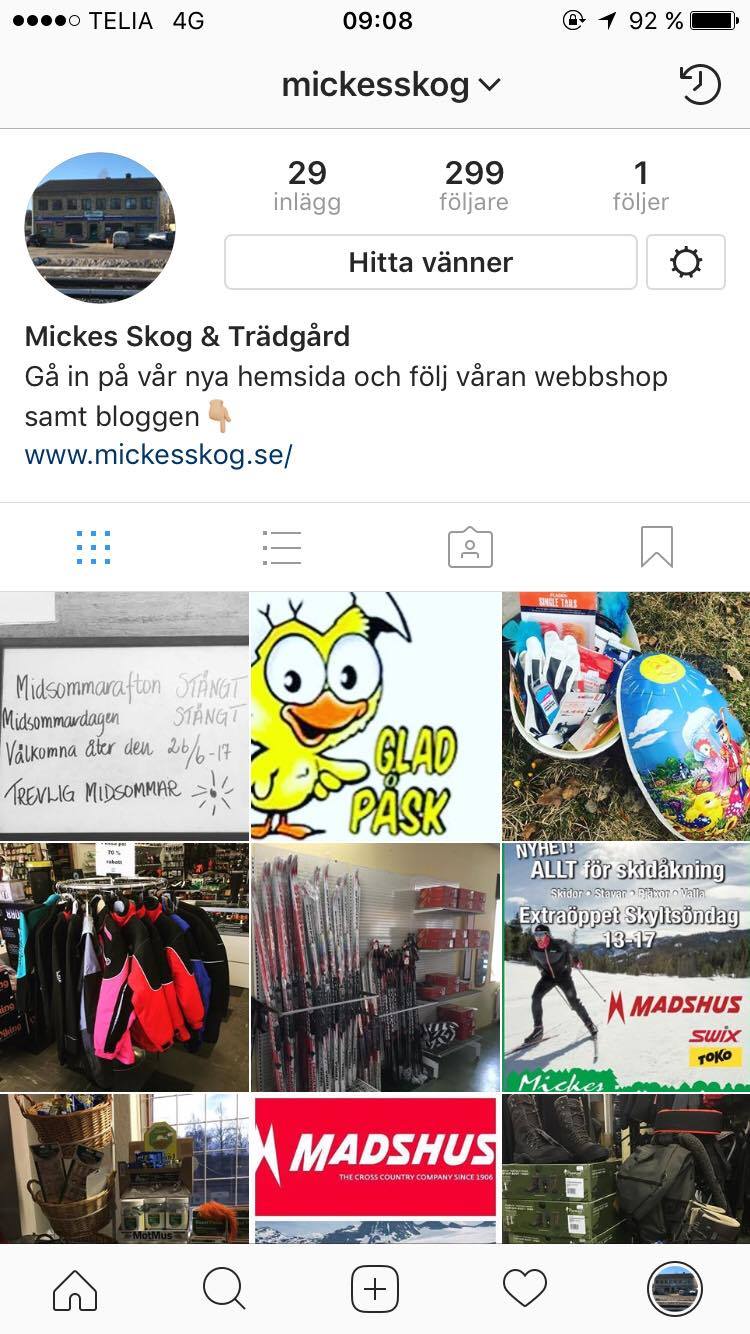750x1334 pixels.
Task: Tap the Hitta vänner button
Action: tap(430, 262)
